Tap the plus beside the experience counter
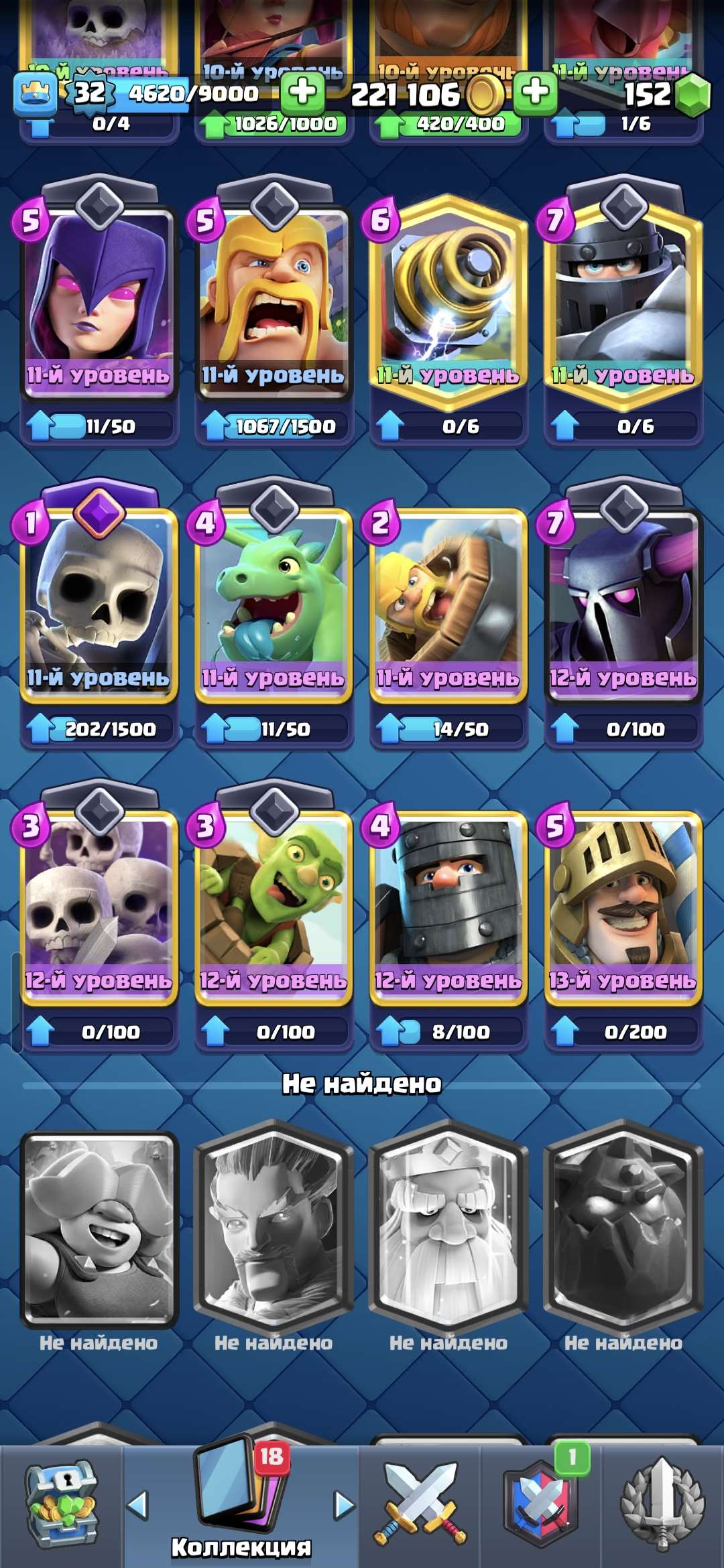Screen dimensions: 724x1568 pos(303,94)
